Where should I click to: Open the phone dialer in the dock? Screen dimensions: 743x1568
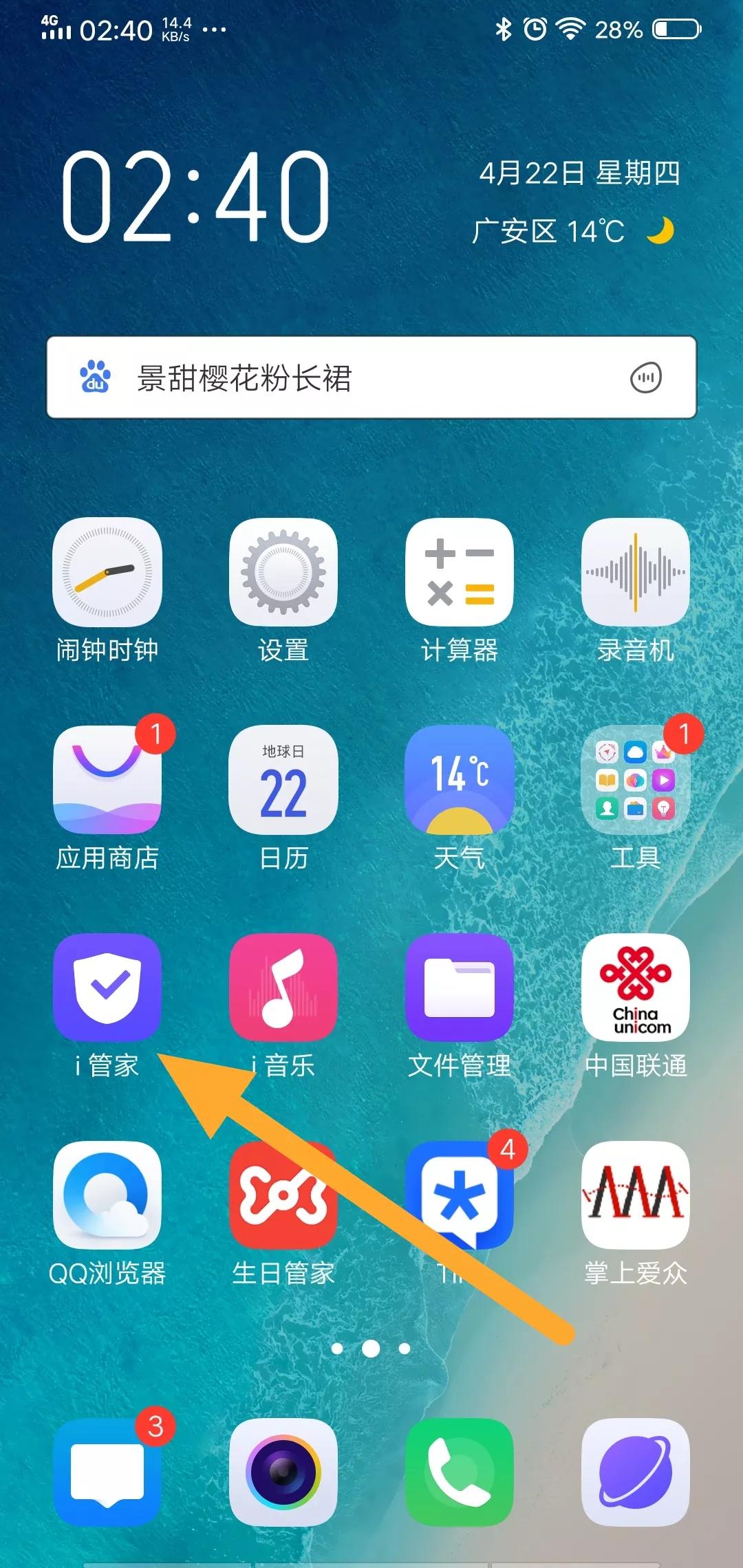click(x=460, y=1472)
